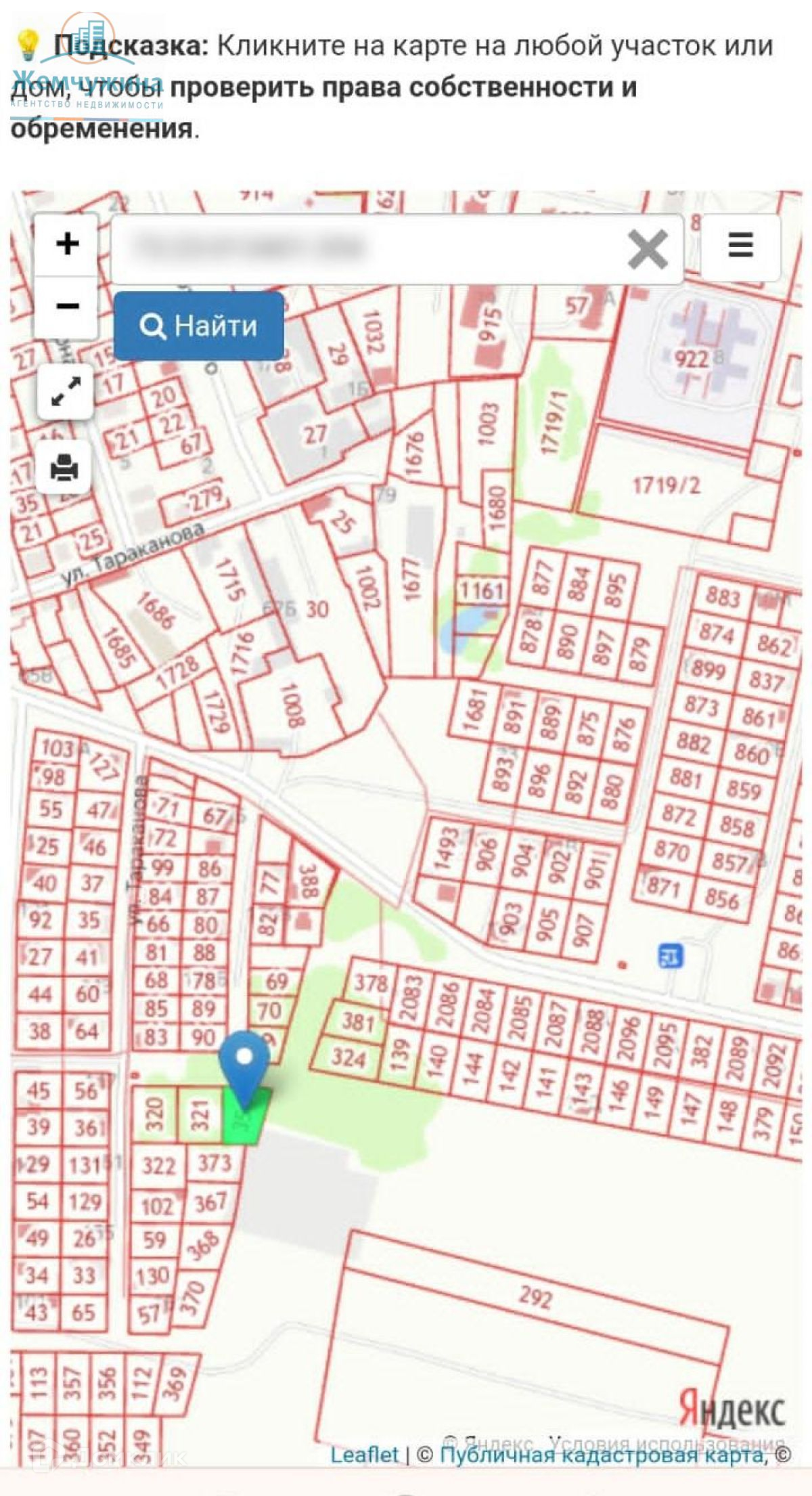The image size is (812, 1496).
Task: Clear the search field with the X
Action: coord(648,249)
